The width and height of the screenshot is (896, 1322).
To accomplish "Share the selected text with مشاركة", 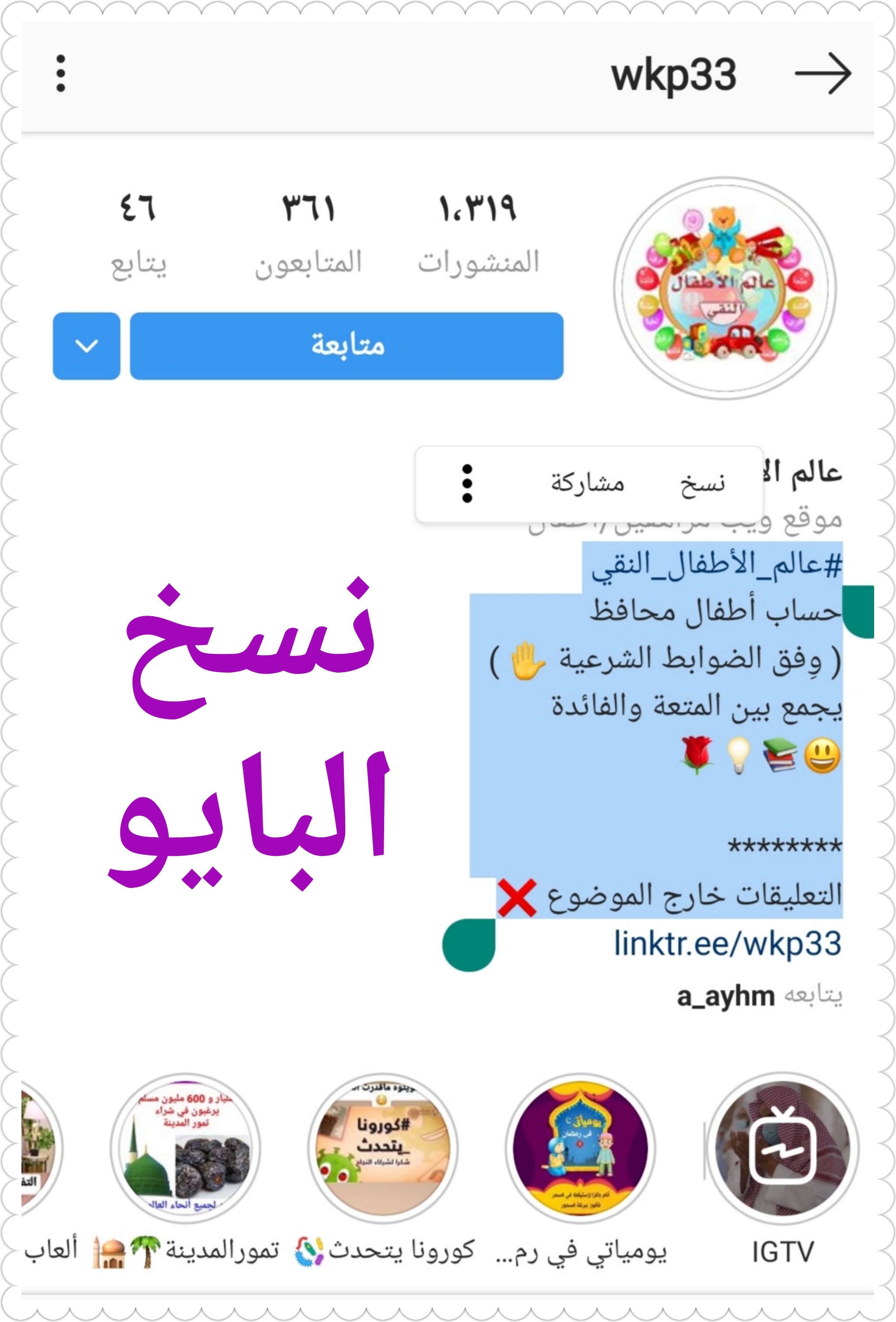I will pyautogui.click(x=587, y=484).
